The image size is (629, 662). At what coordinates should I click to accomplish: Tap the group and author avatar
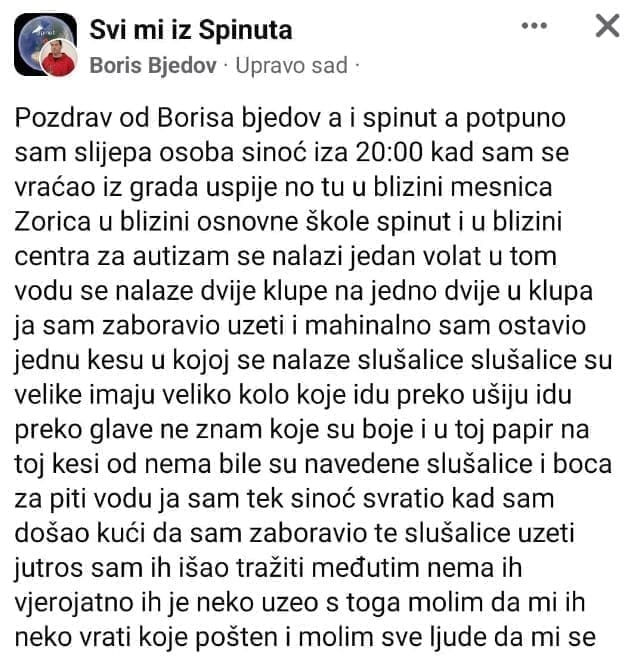[x=46, y=46]
